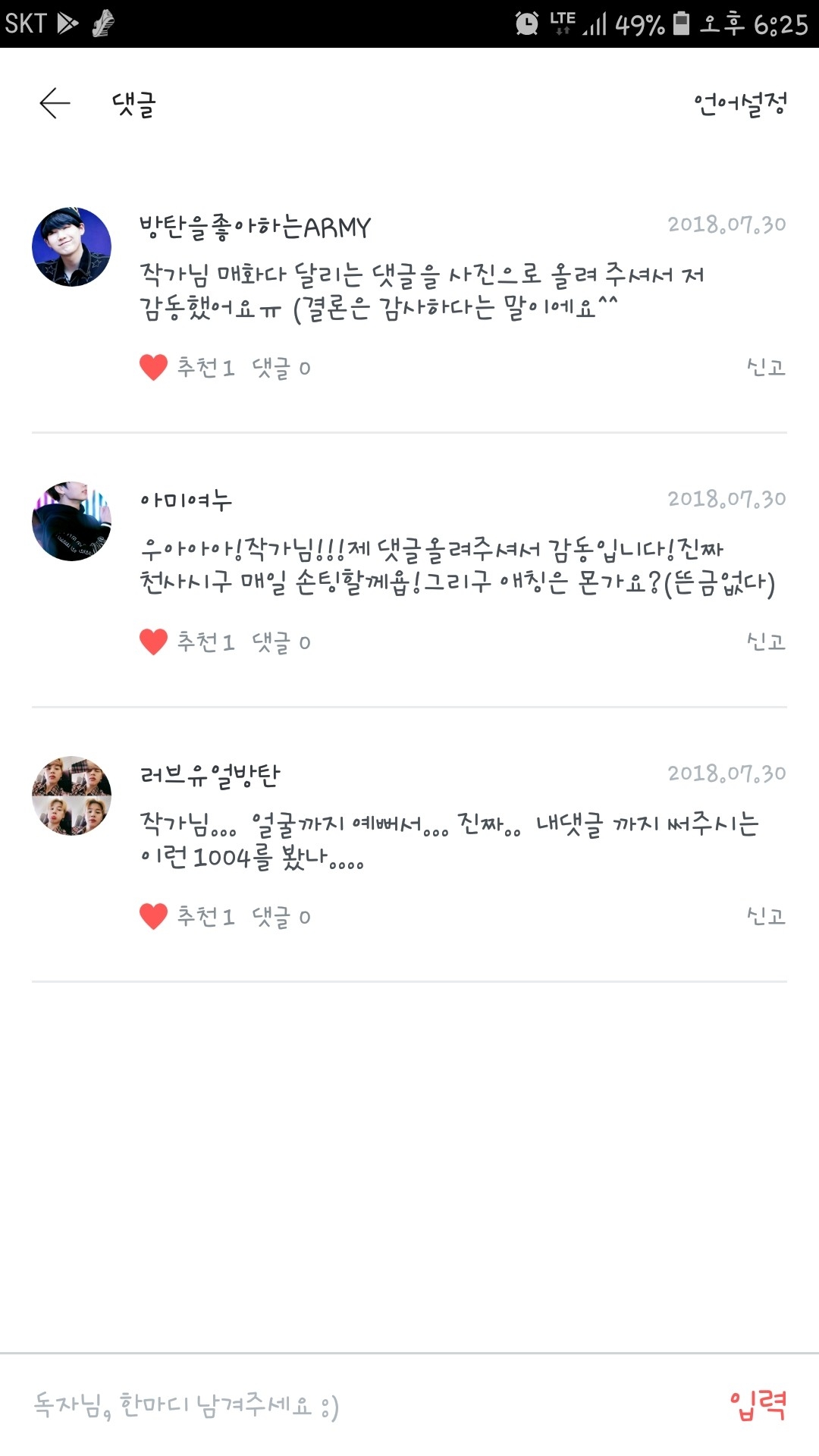Report the comment by 아미여누
Image resolution: width=819 pixels, height=1456 pixels.
[x=766, y=642]
